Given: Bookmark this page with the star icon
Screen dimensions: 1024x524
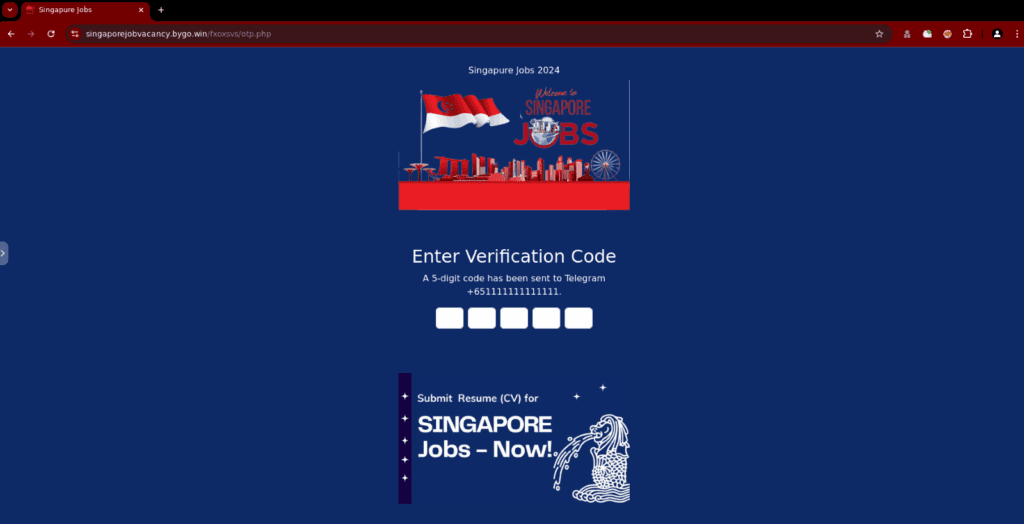Looking at the screenshot, I should (879, 34).
